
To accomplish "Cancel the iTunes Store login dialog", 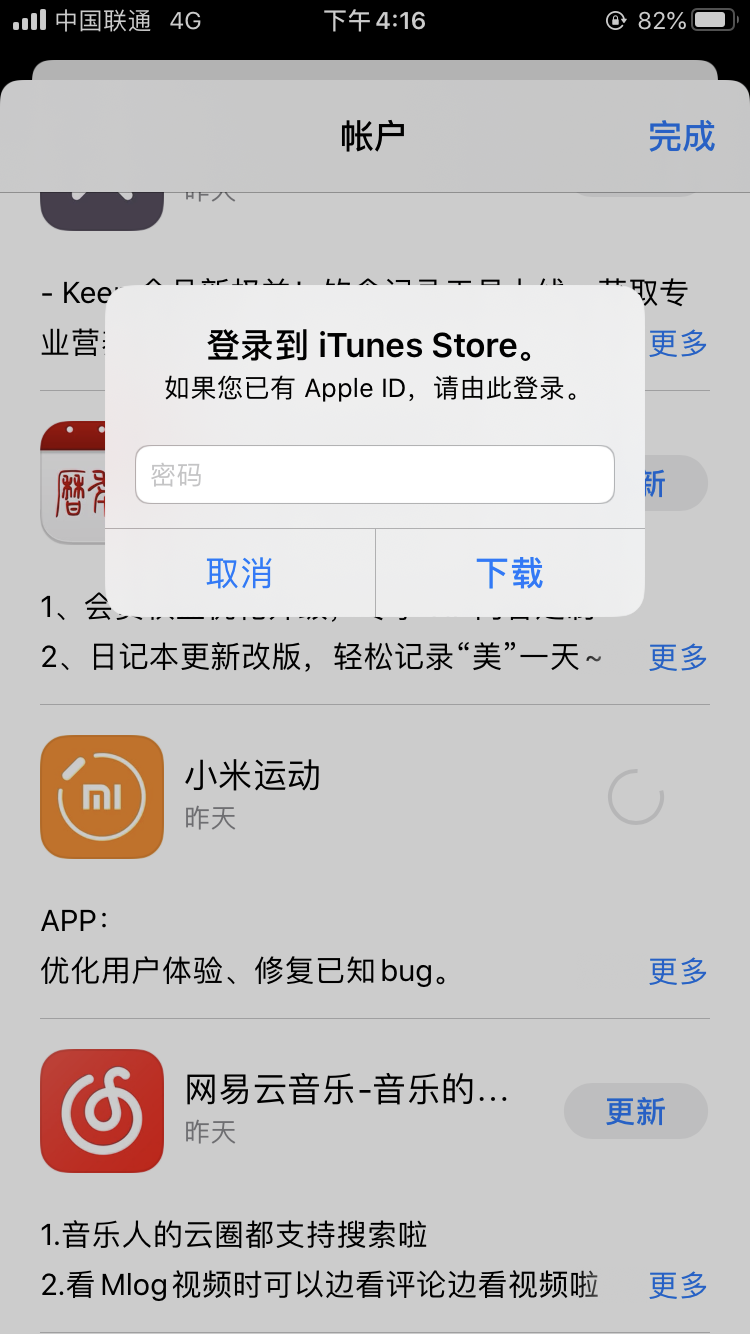I will point(239,573).
